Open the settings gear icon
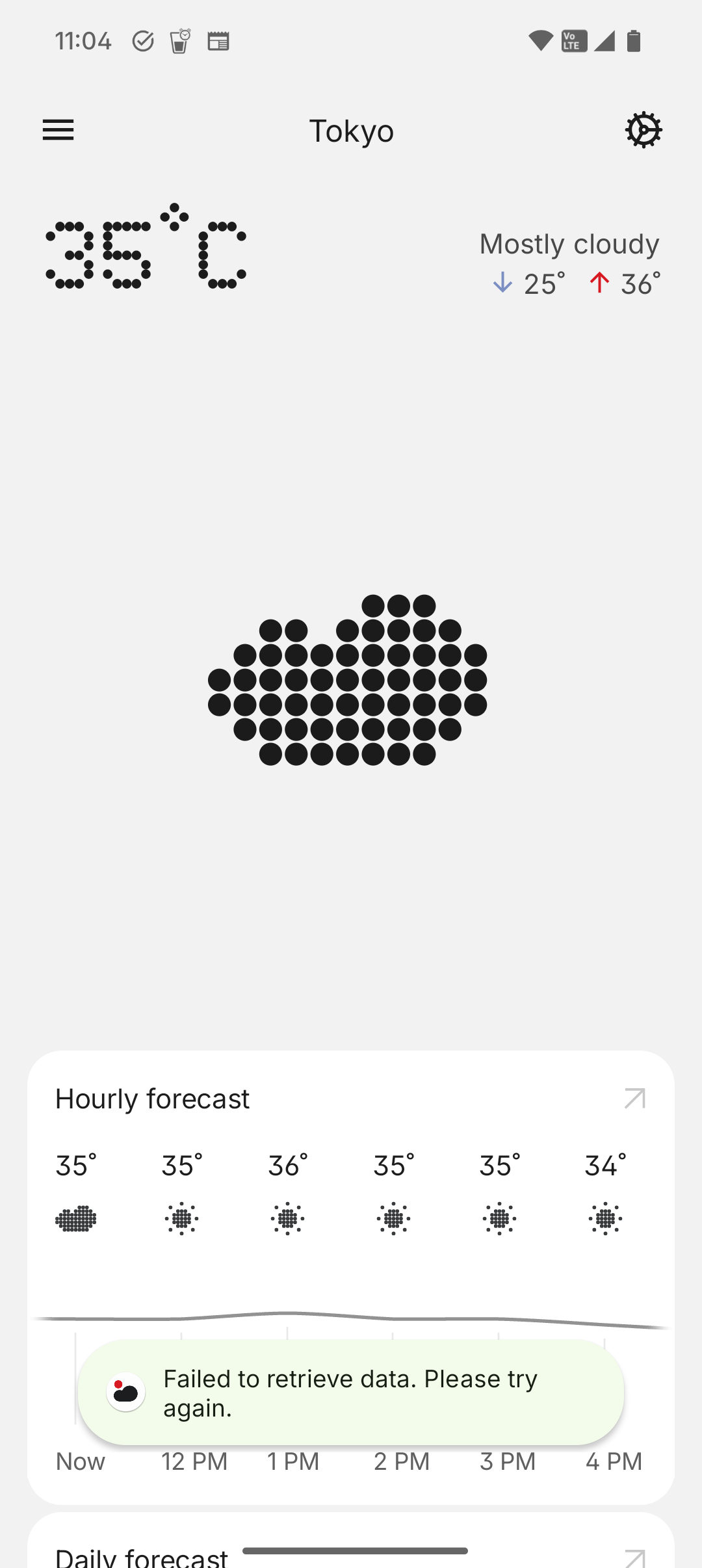 pyautogui.click(x=643, y=130)
